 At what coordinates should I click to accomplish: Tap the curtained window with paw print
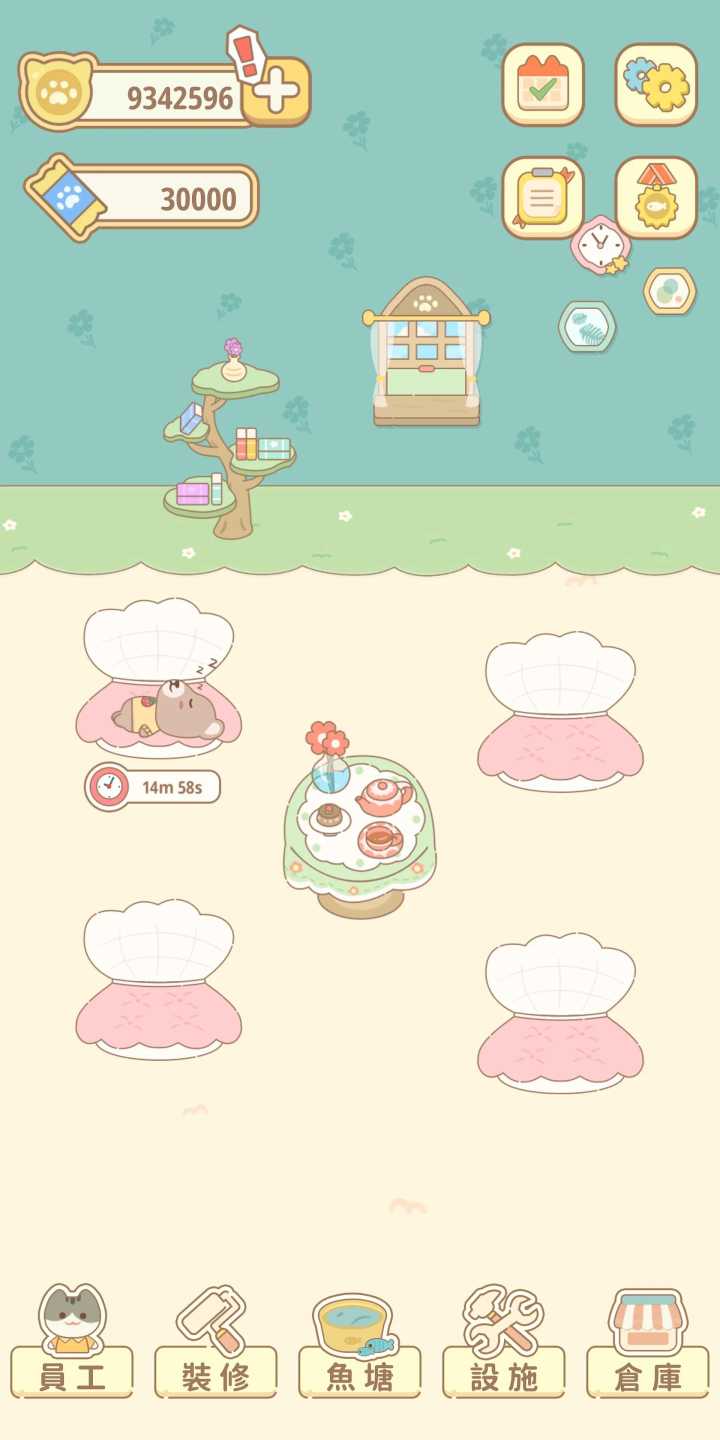[x=427, y=352]
